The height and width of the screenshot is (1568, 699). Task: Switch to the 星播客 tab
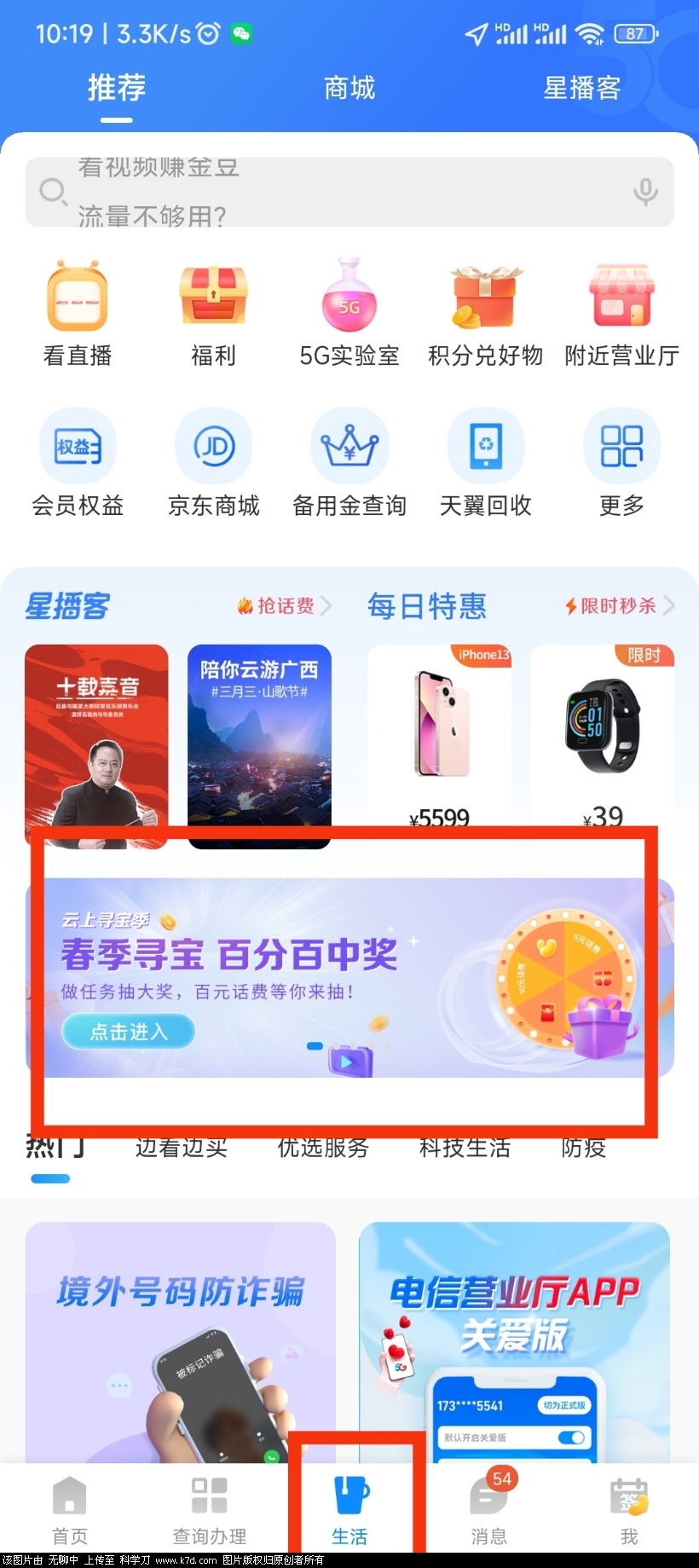tap(582, 88)
